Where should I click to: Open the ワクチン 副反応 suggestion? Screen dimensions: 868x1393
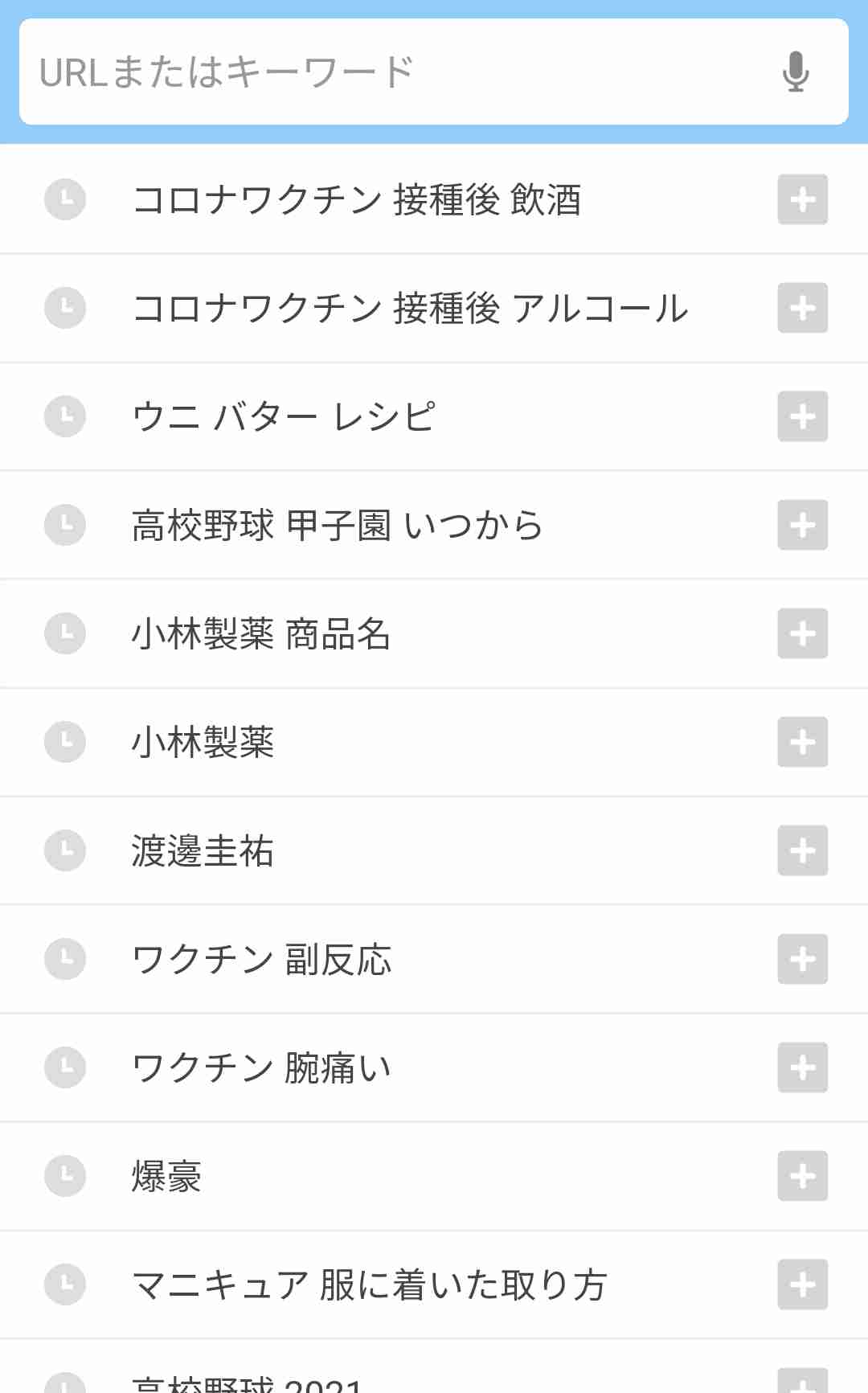[x=261, y=958]
